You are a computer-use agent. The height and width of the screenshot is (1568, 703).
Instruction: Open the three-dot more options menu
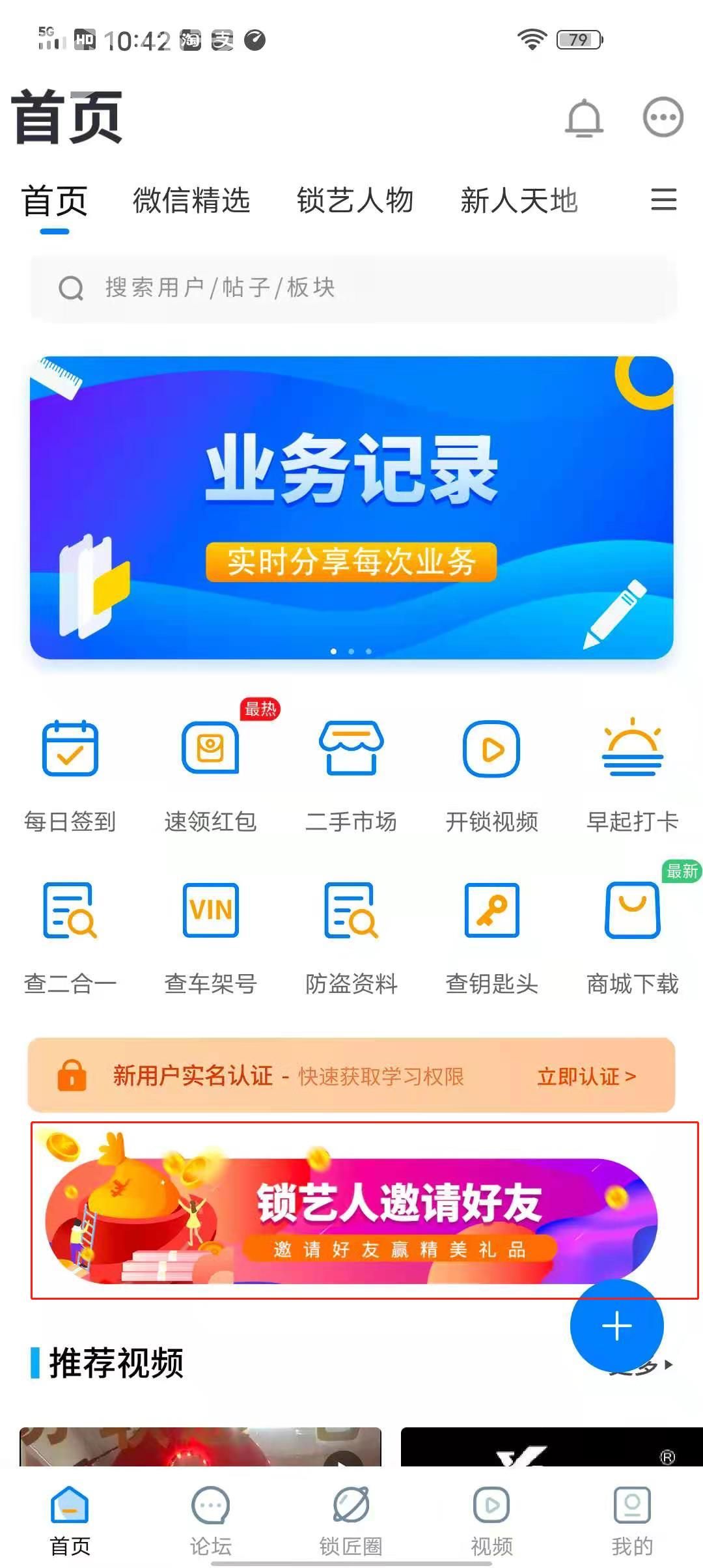point(663,118)
